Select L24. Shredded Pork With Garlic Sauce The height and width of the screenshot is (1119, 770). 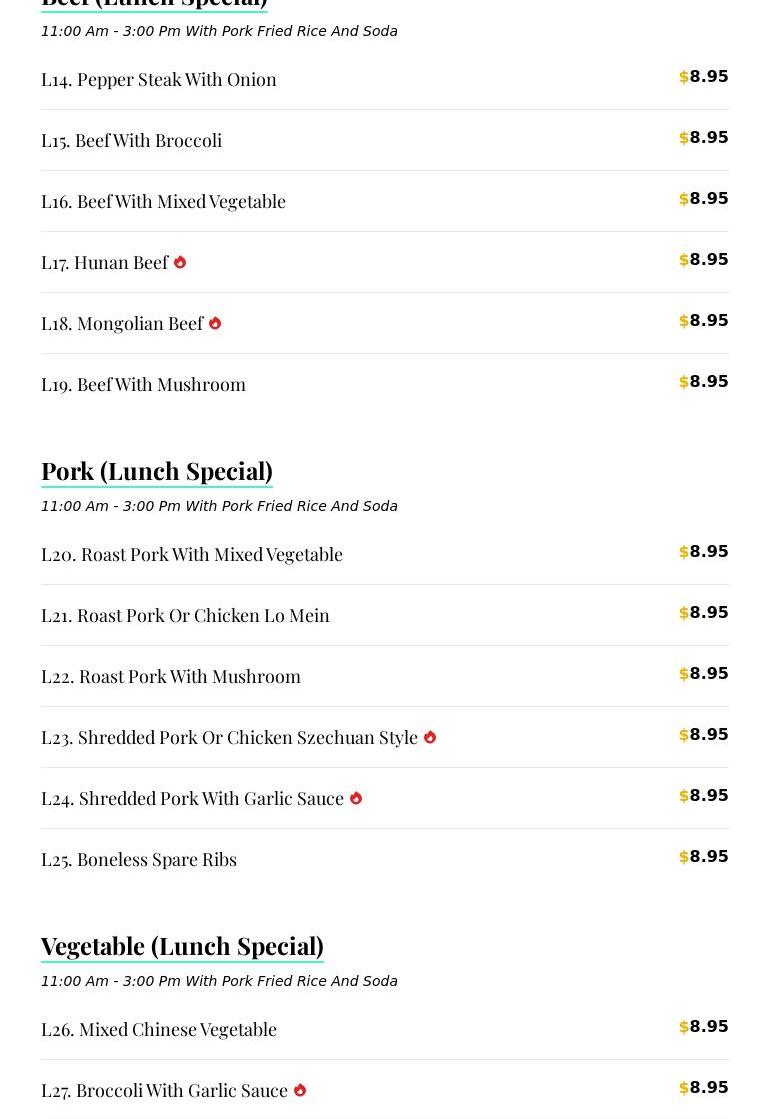point(192,798)
